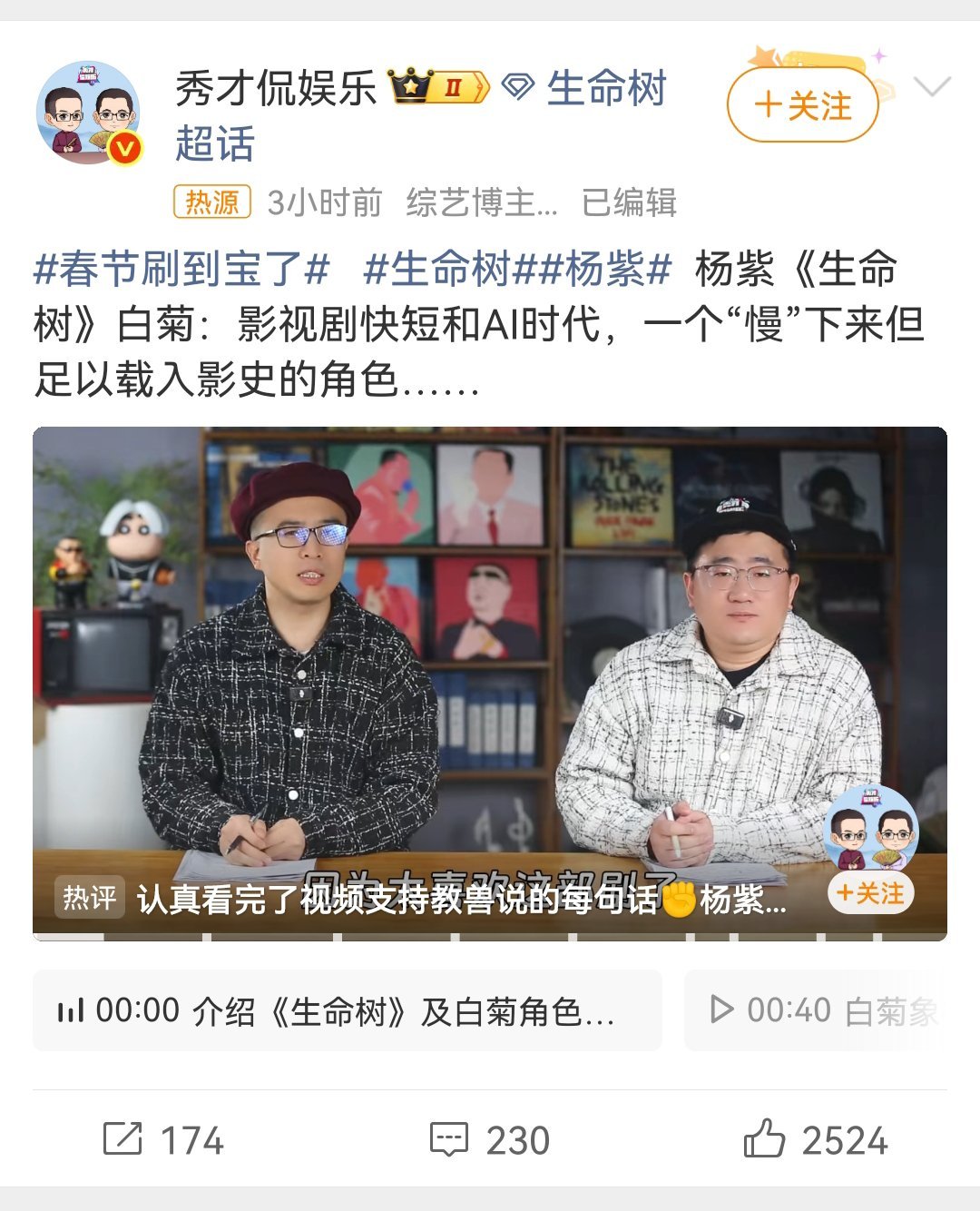Follow the blogger with the top +关注 button
980x1211 pixels.
pyautogui.click(x=804, y=103)
